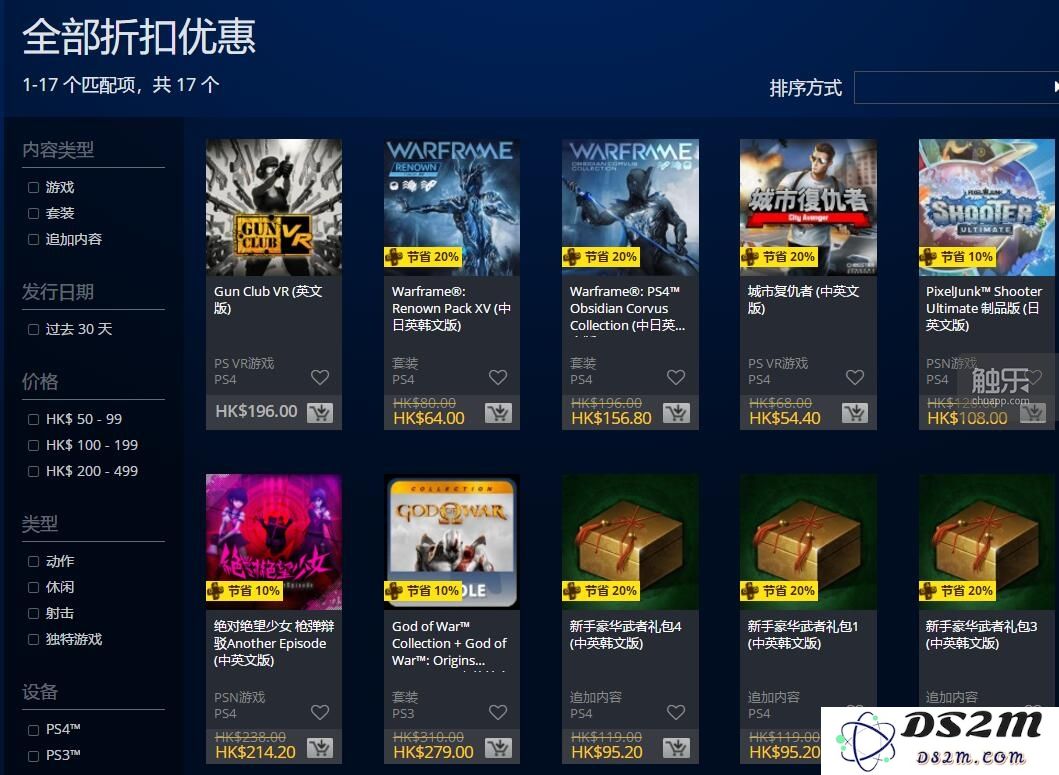The image size is (1059, 775).
Task: Add Warframe Obsidian Corvus Collection to cart
Action: pyautogui.click(x=676, y=413)
